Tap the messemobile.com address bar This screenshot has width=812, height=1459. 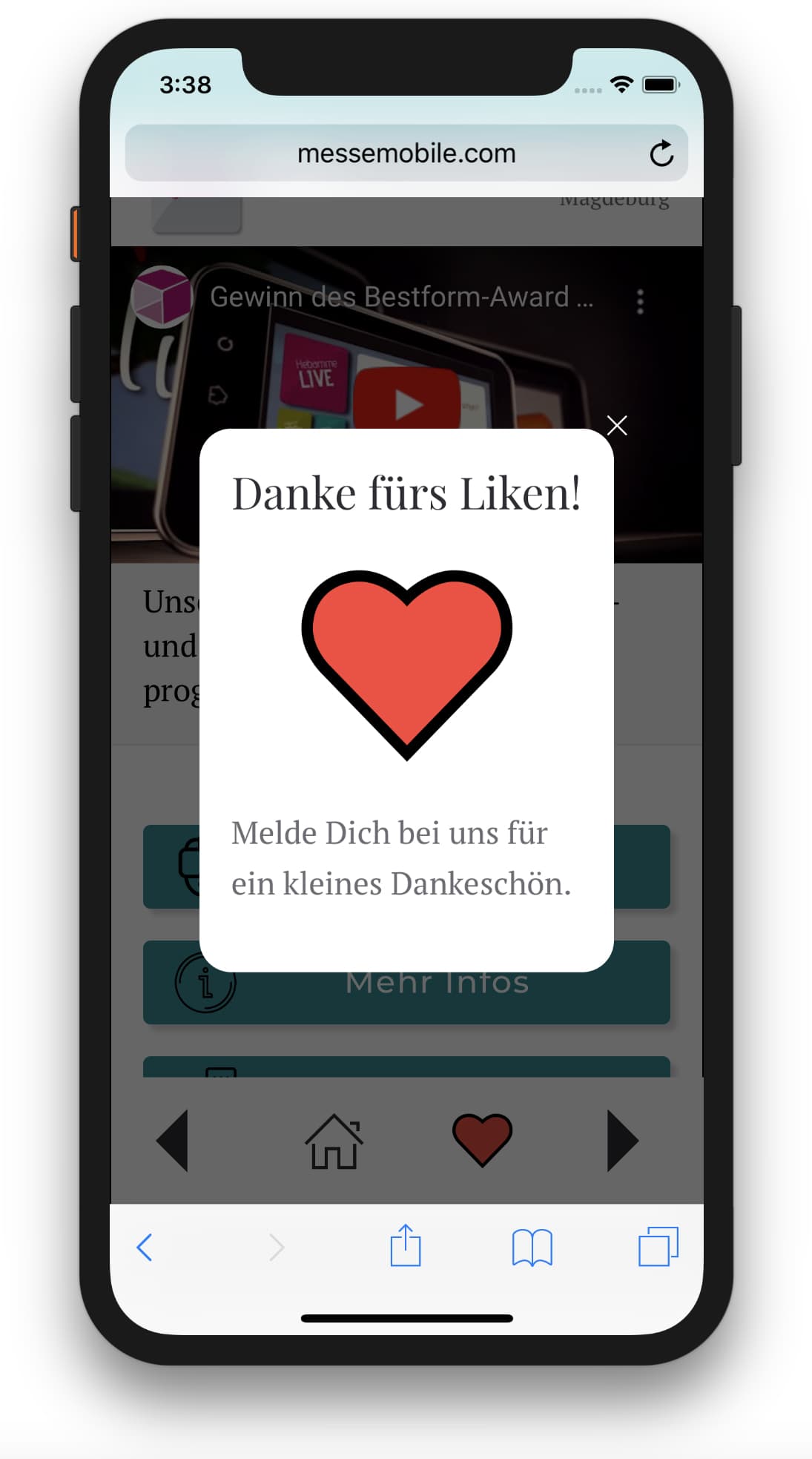click(406, 154)
